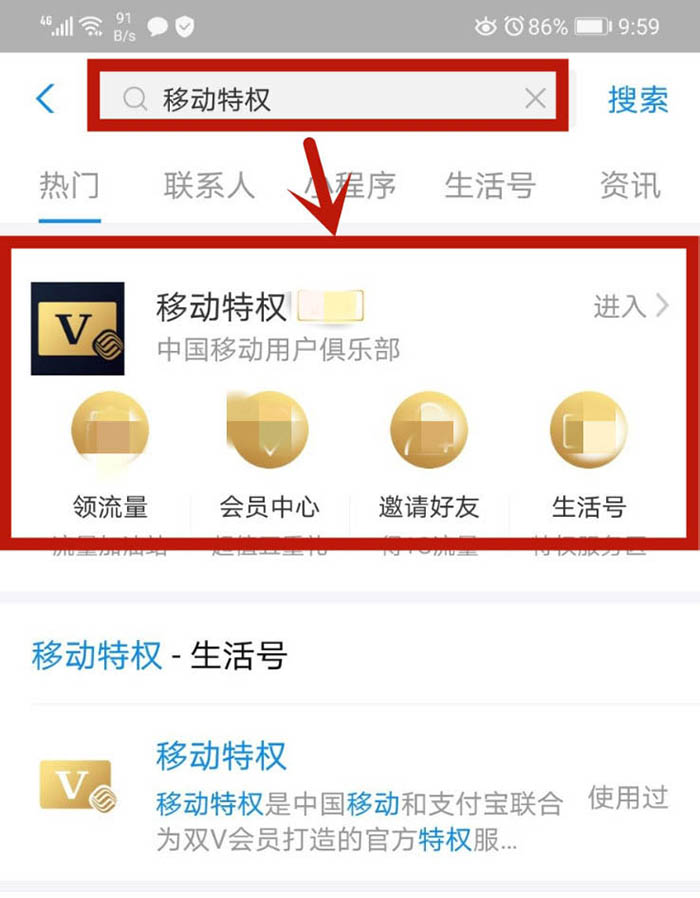Switch to the 资讯 tab

click(x=630, y=185)
